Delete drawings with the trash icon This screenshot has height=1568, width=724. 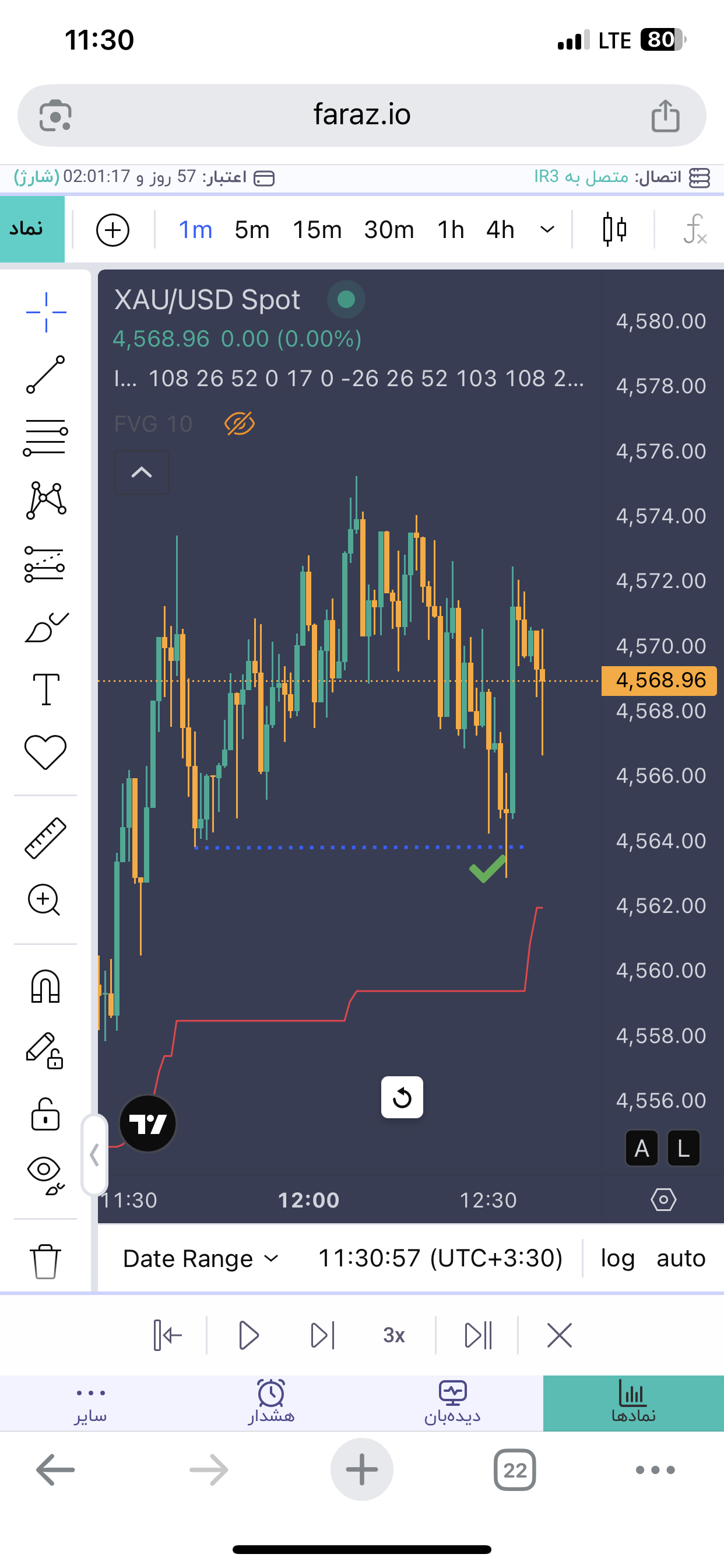click(x=45, y=1261)
